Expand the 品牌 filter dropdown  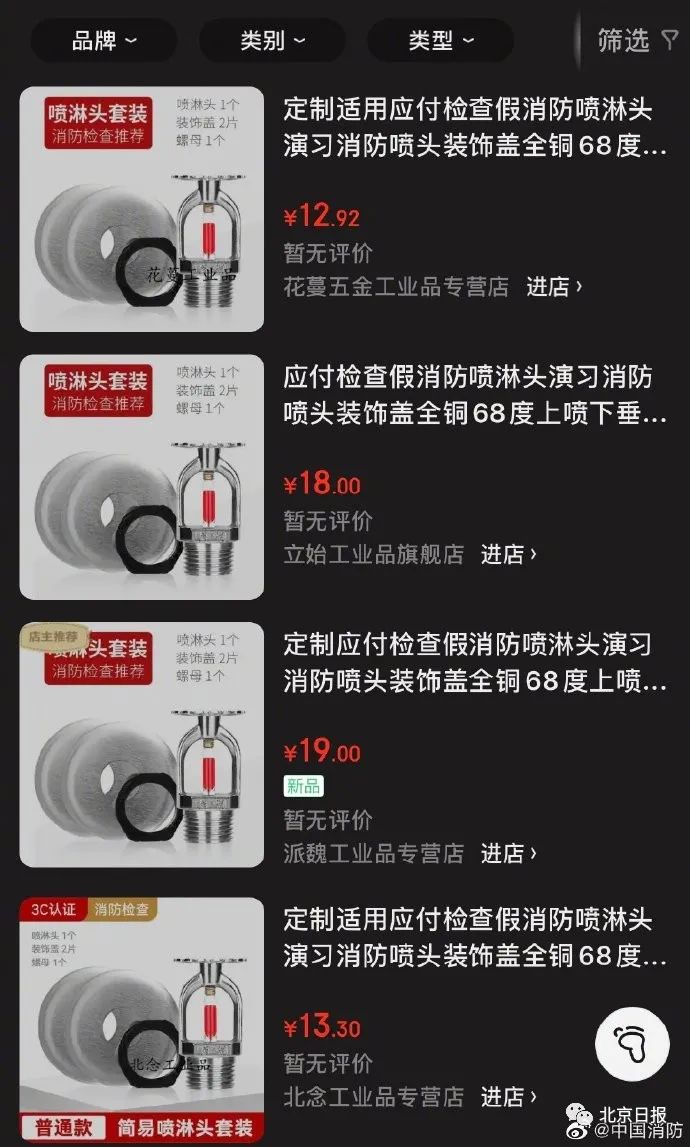(104, 41)
